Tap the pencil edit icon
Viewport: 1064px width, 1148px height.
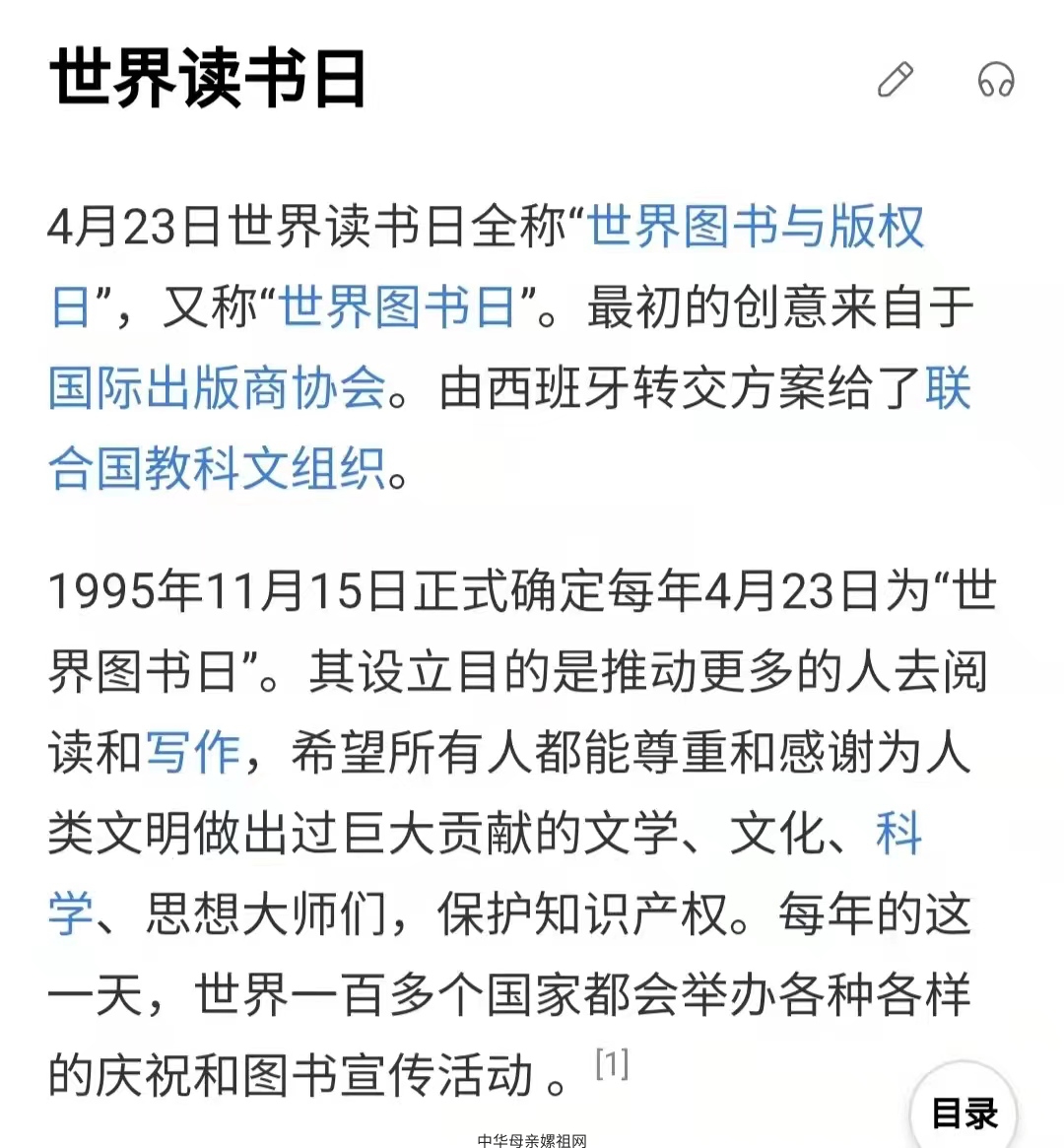click(x=895, y=79)
